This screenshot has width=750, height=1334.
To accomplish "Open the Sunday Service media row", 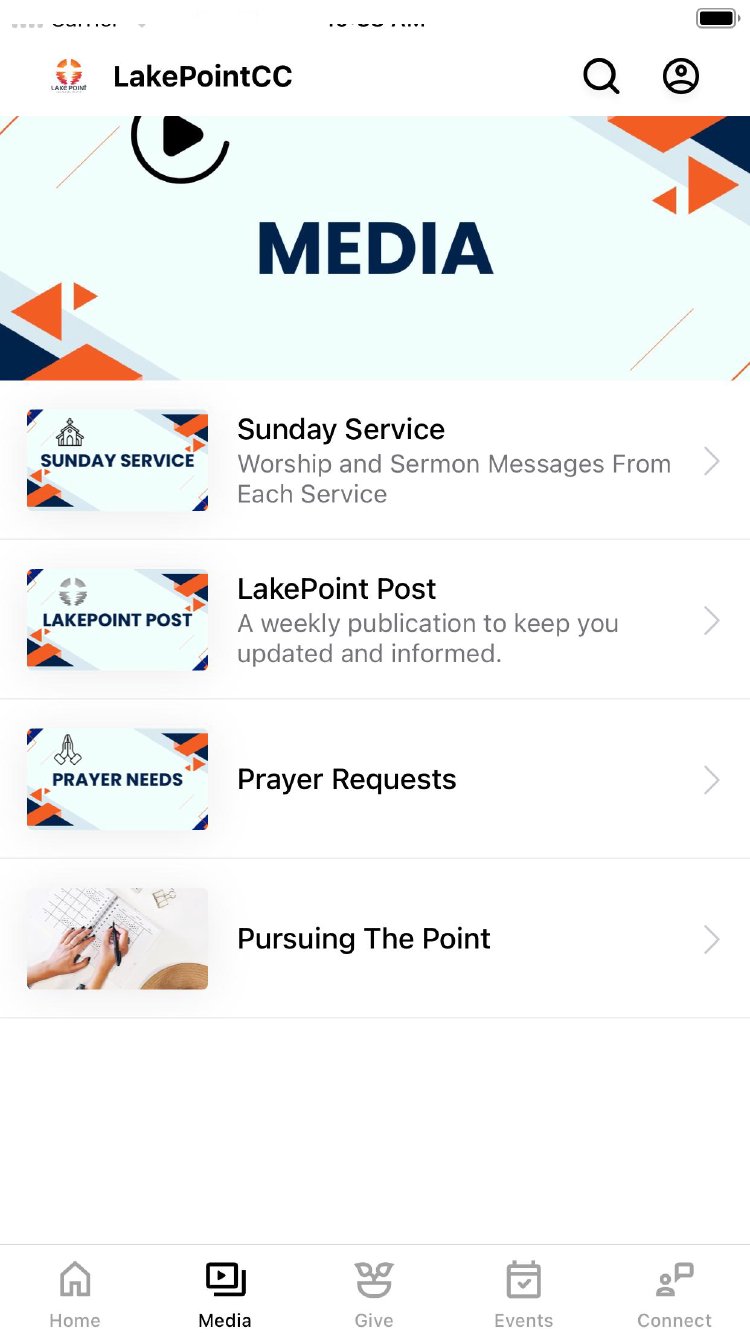I will (374, 460).
